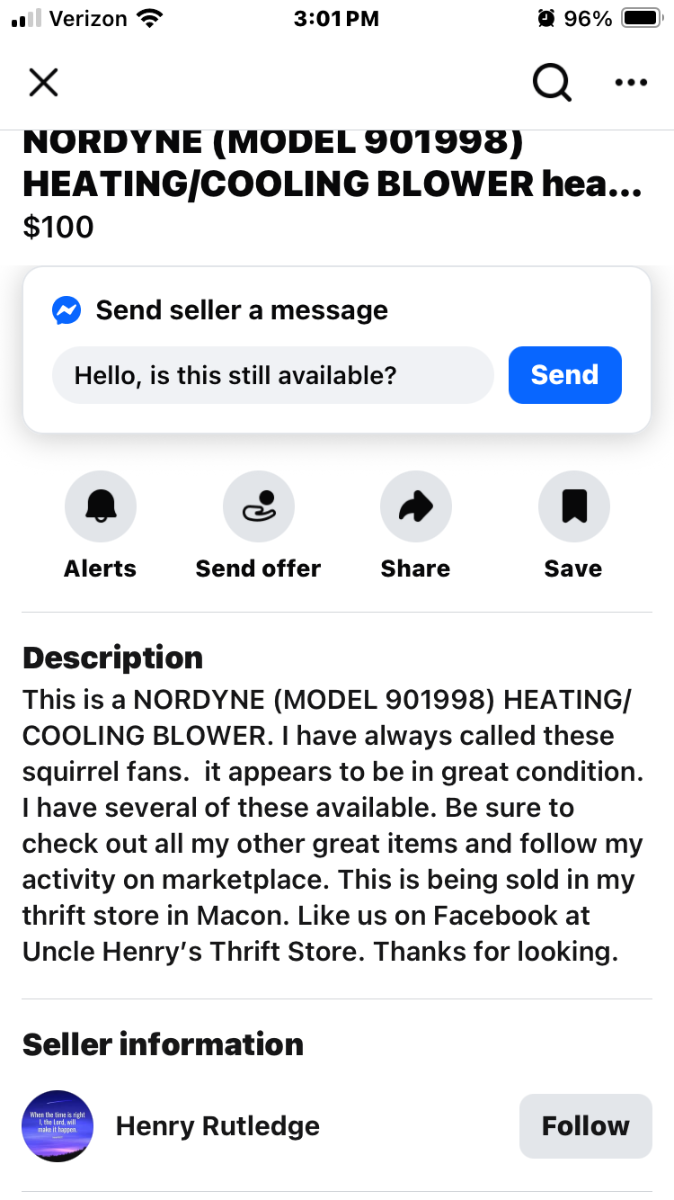This screenshot has height=1200, width=674.
Task: Close the marketplace listing
Action: tap(44, 82)
